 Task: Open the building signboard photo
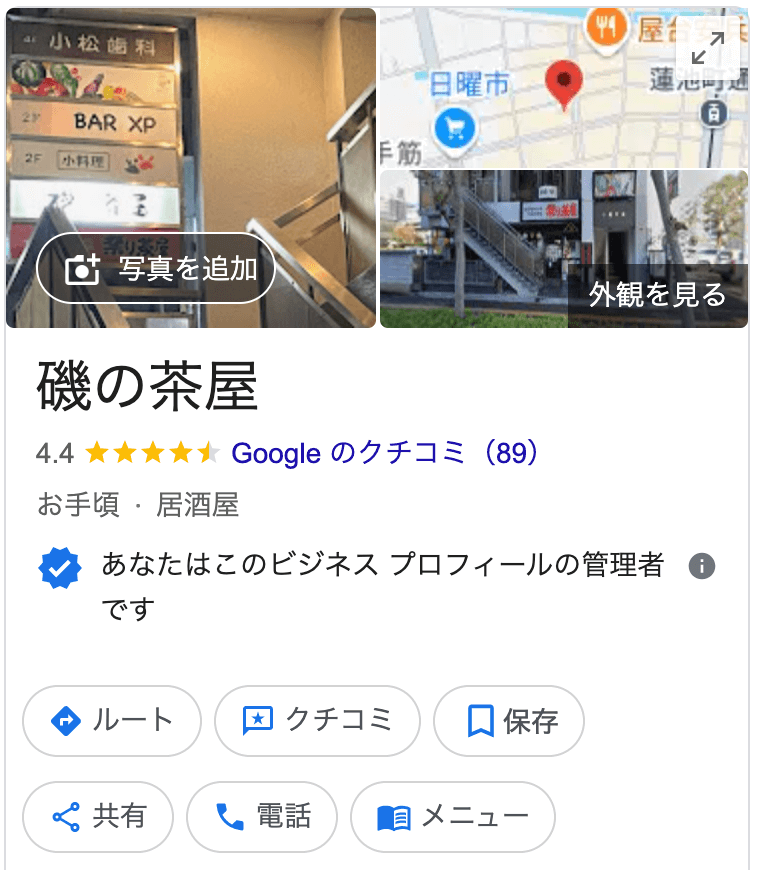(x=191, y=130)
